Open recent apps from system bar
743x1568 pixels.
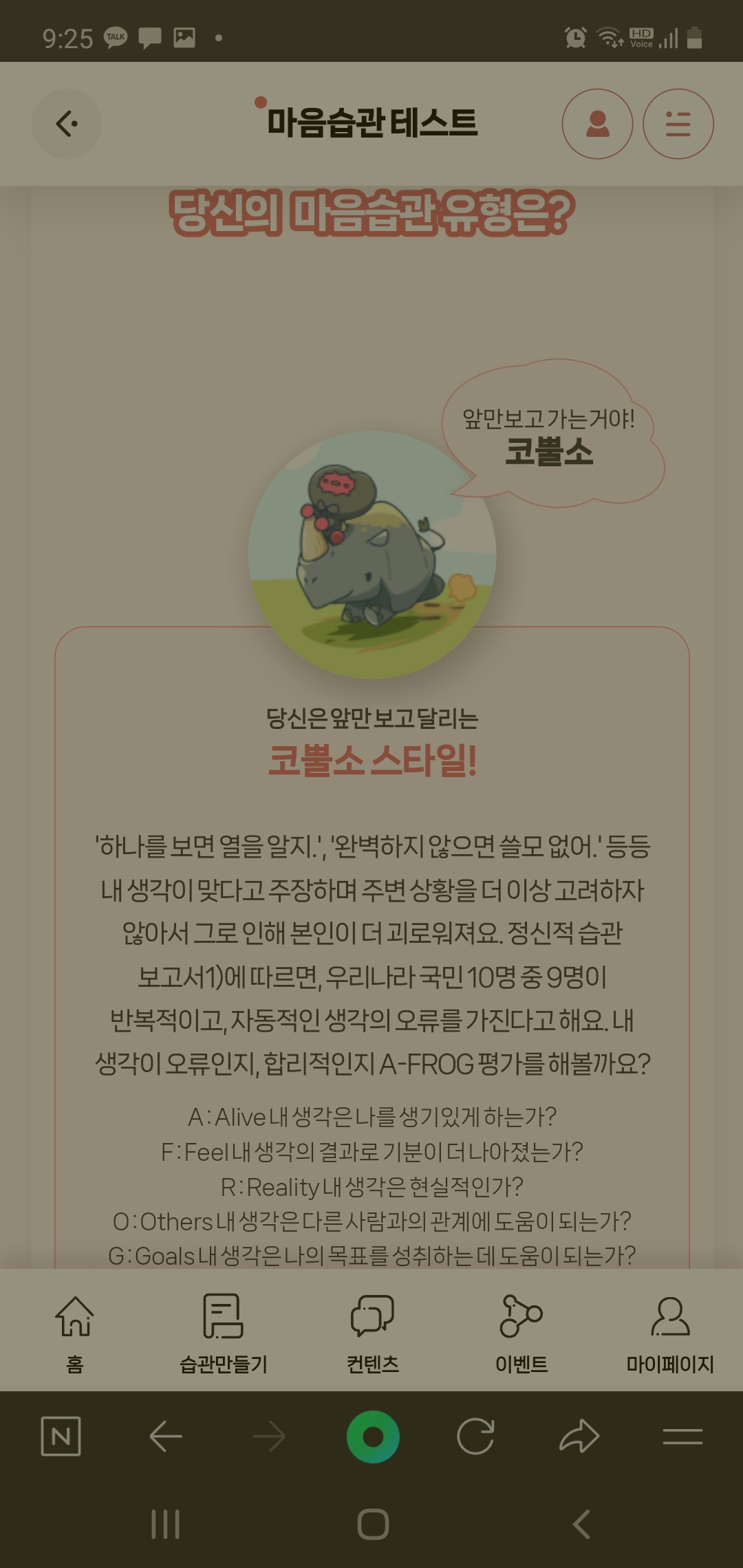(x=165, y=1524)
